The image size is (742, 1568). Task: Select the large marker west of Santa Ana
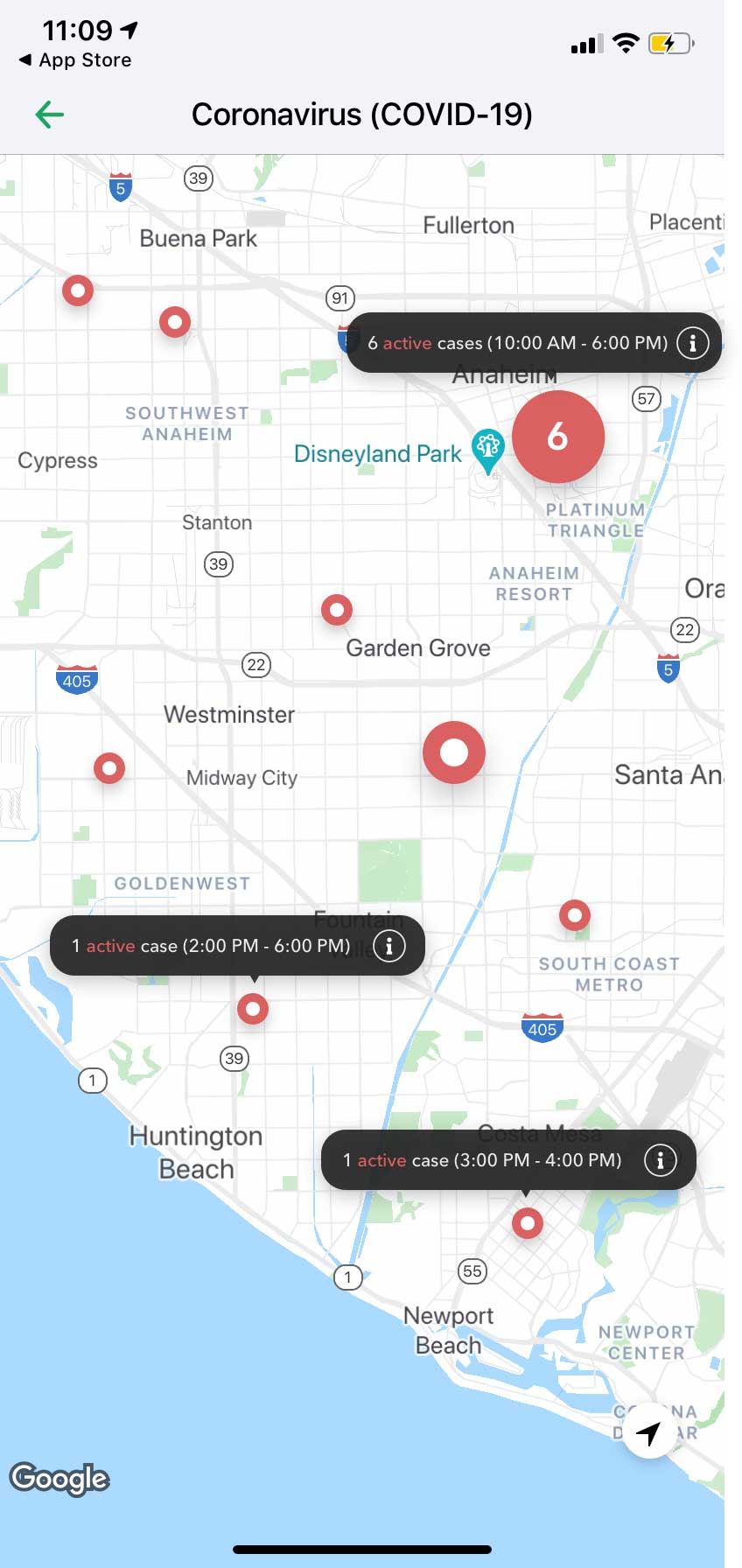click(454, 752)
